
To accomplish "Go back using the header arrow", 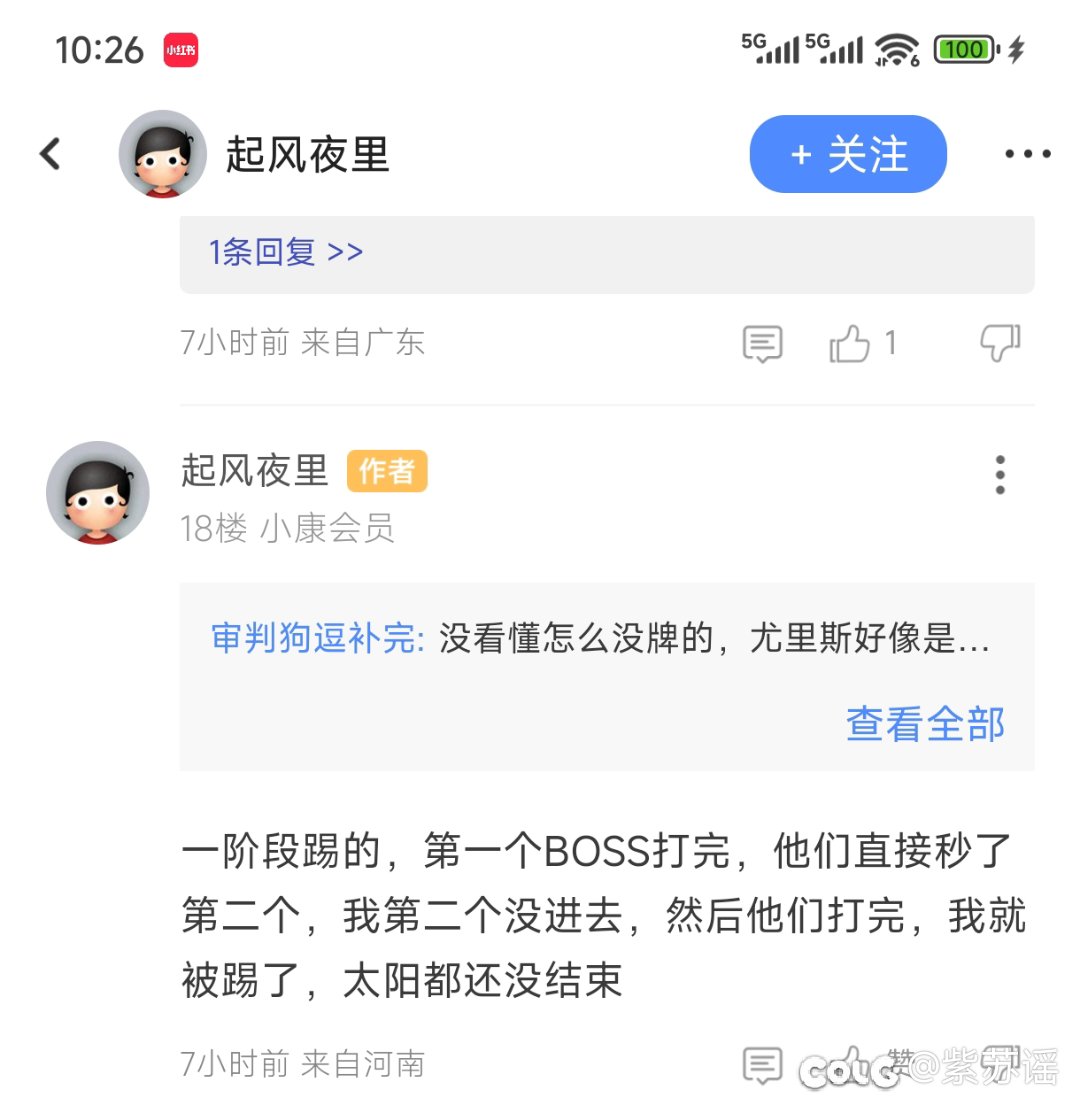I will point(50,154).
